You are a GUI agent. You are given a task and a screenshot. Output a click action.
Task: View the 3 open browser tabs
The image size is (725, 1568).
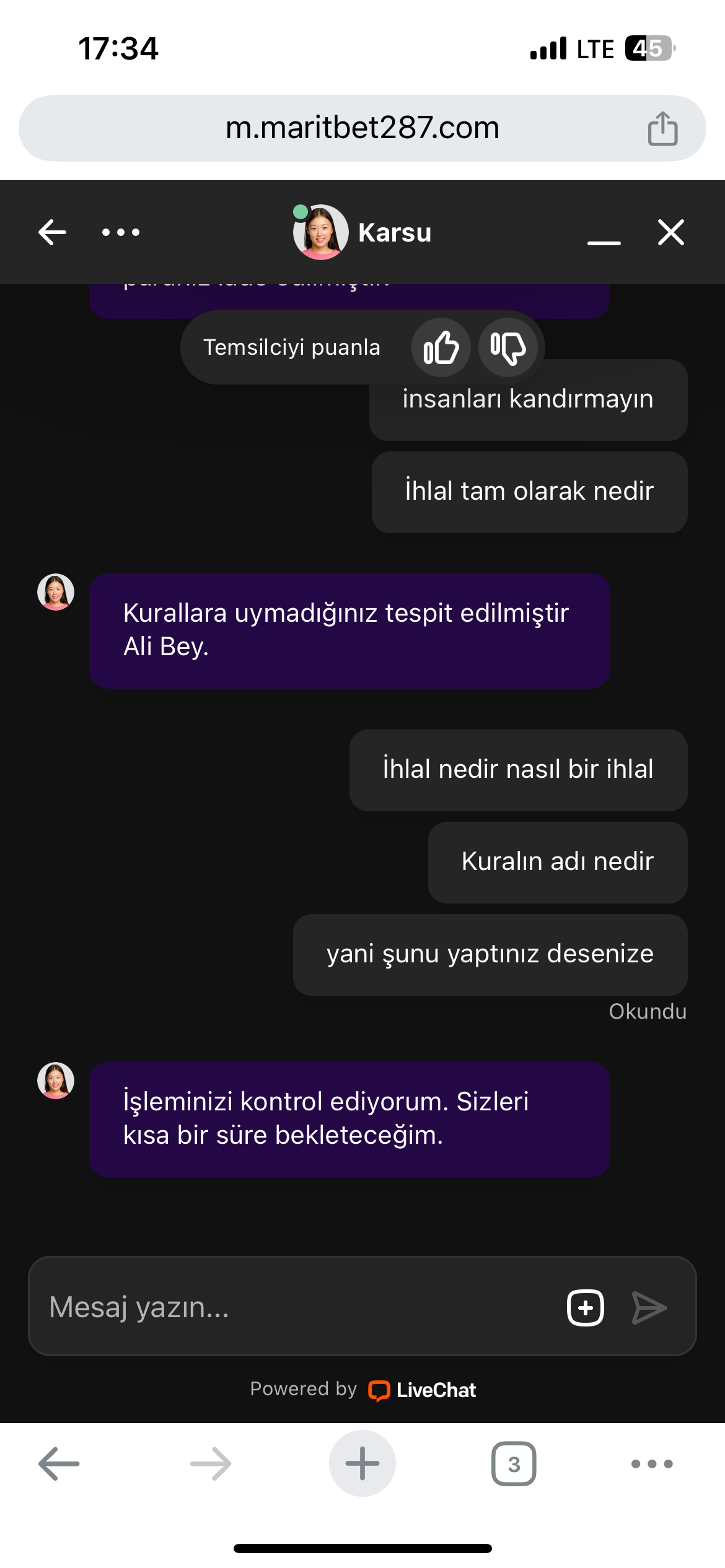point(514,1464)
